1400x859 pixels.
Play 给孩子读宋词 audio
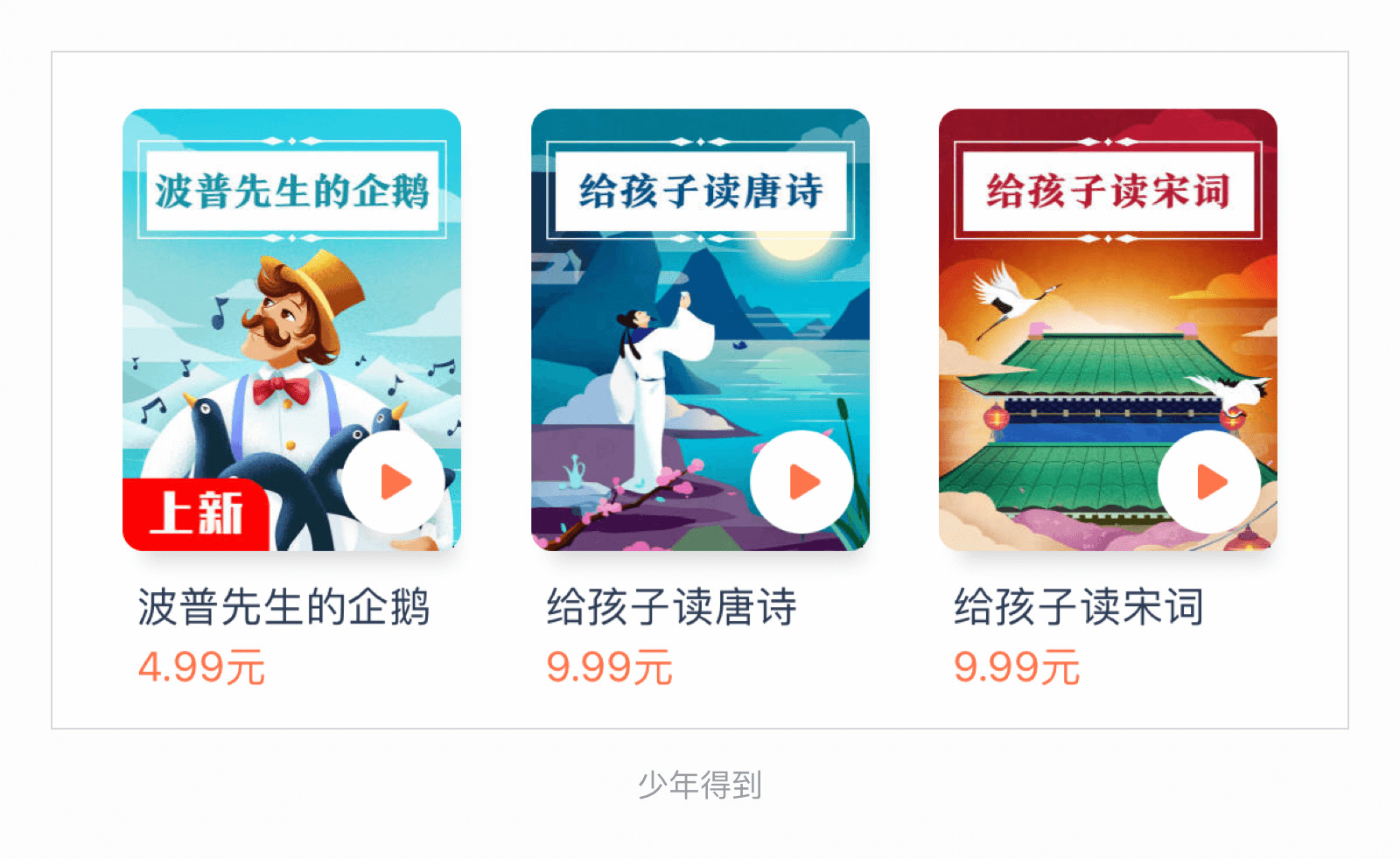point(1209,482)
